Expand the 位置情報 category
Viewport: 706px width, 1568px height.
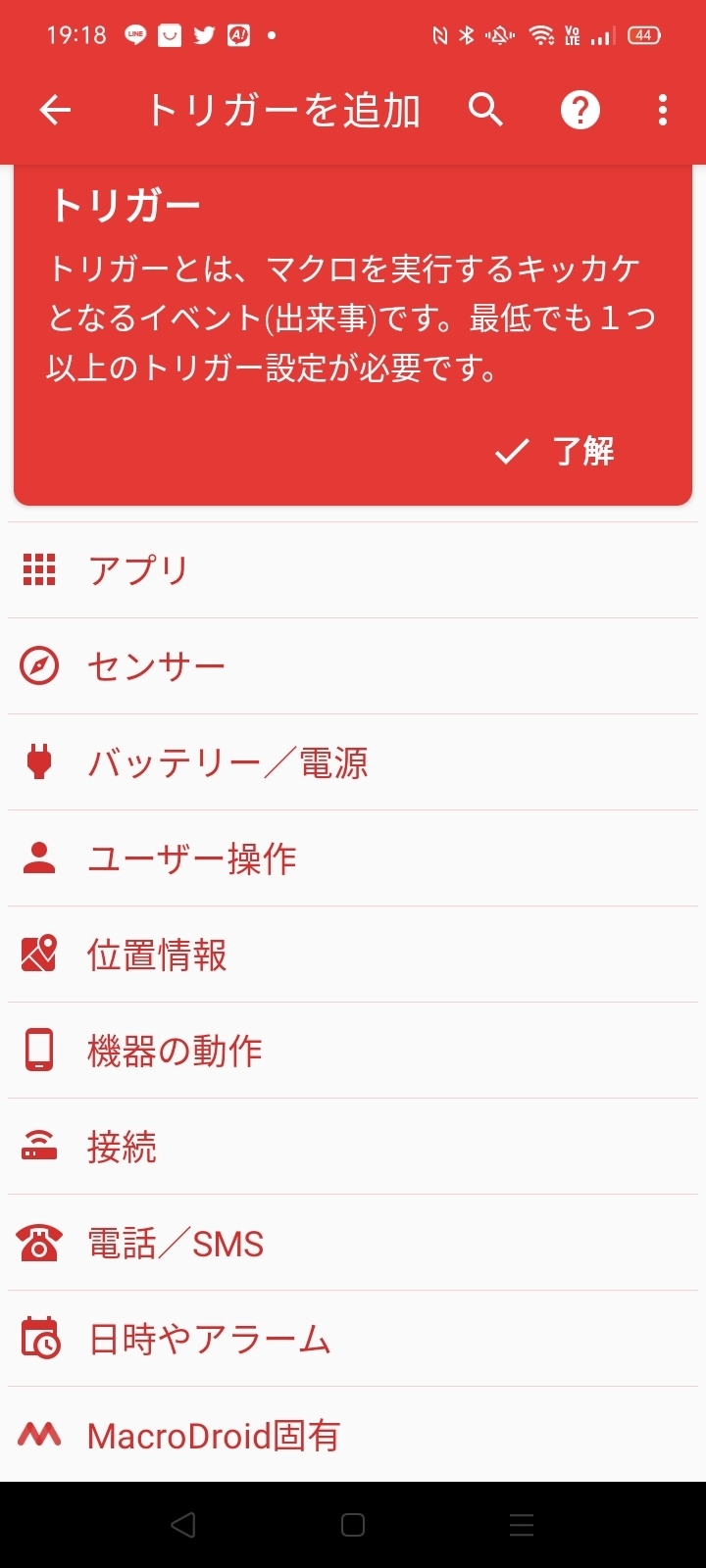coord(353,955)
